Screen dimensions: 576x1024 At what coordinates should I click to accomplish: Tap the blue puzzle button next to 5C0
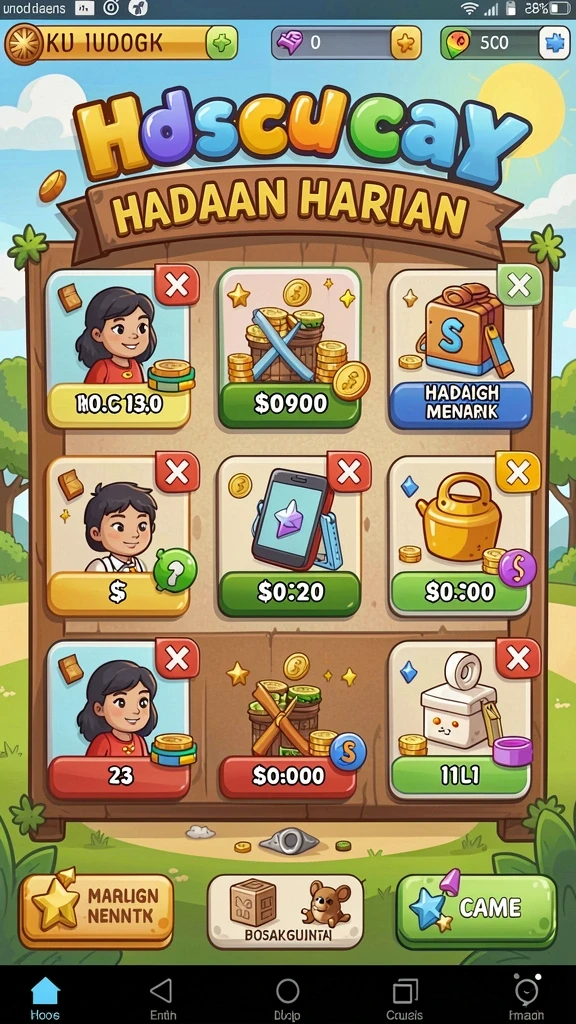coord(554,43)
